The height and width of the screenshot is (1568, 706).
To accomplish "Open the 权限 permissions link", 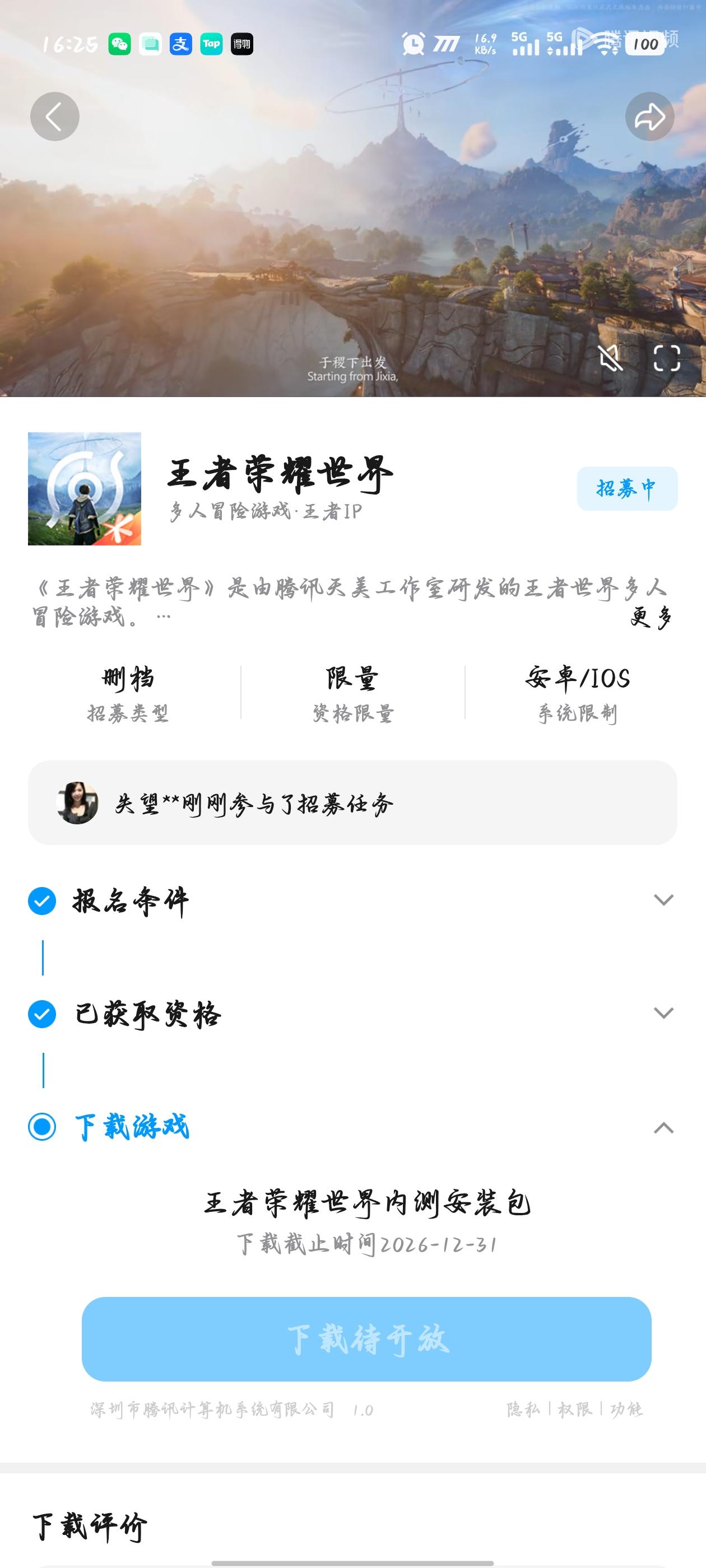I will 574,1409.
